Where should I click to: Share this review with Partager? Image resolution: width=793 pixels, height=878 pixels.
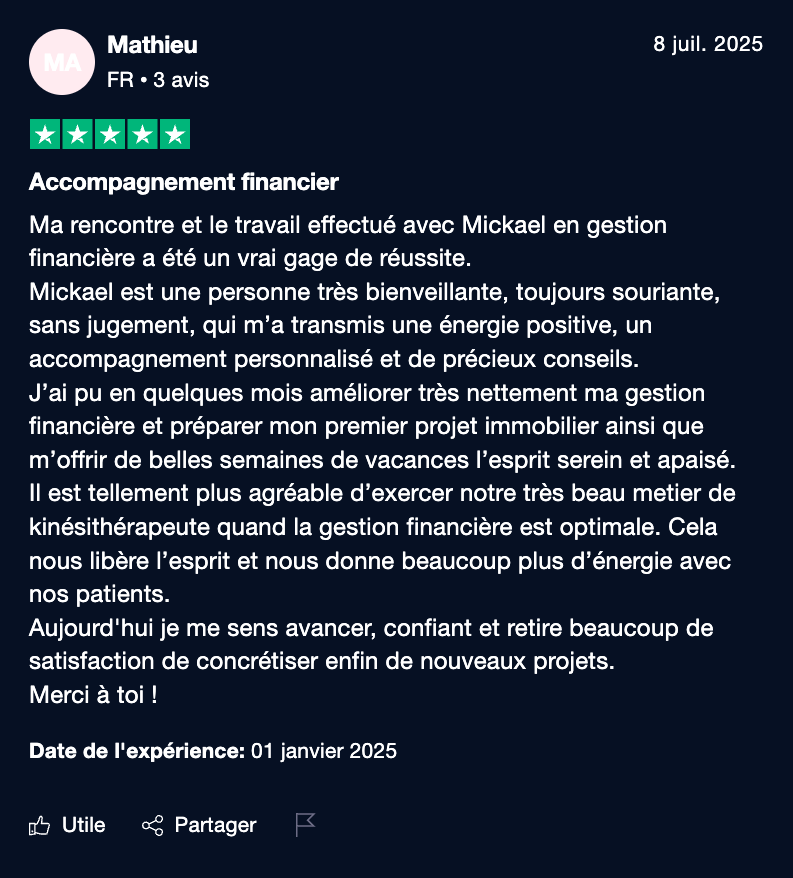(x=199, y=825)
